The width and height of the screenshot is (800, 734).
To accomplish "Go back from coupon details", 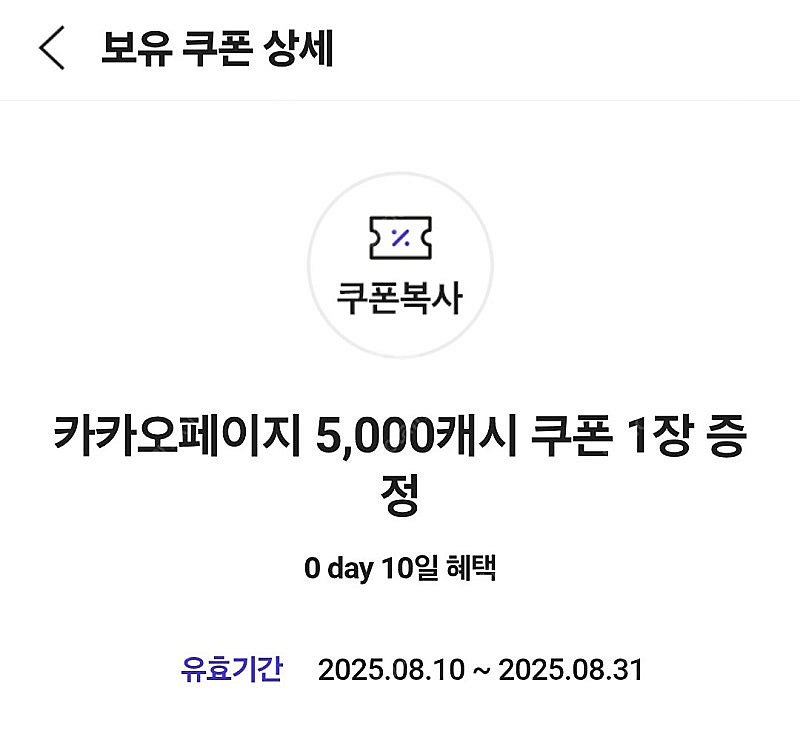I will [52, 49].
